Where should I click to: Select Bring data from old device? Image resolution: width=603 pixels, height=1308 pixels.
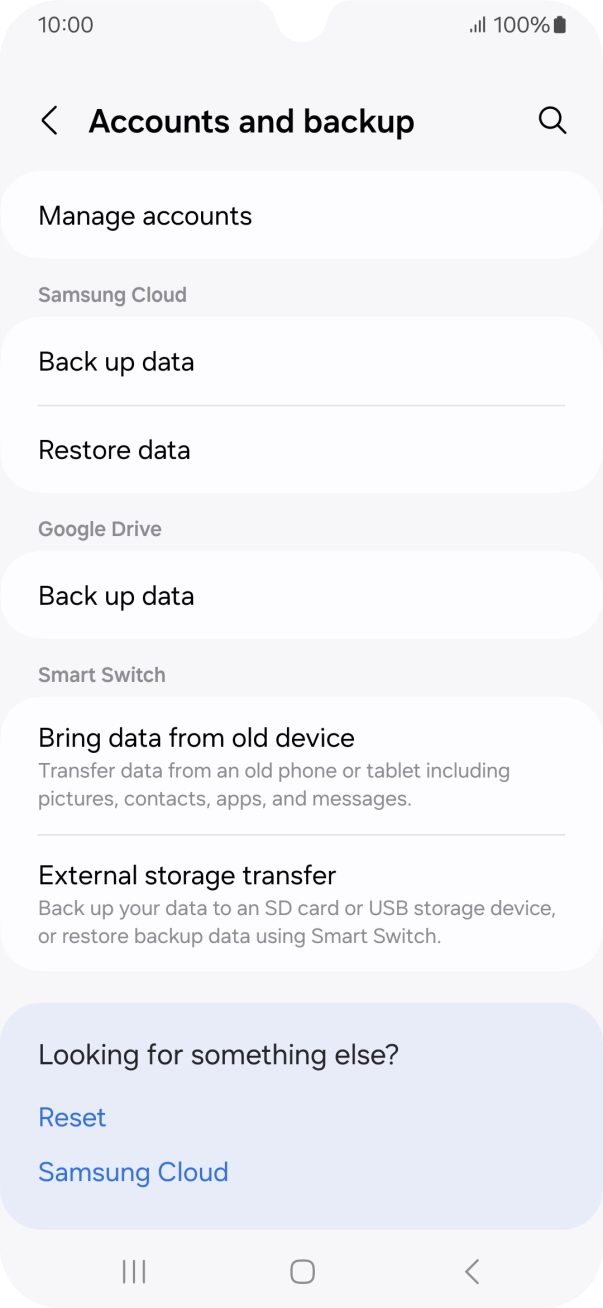(x=300, y=766)
